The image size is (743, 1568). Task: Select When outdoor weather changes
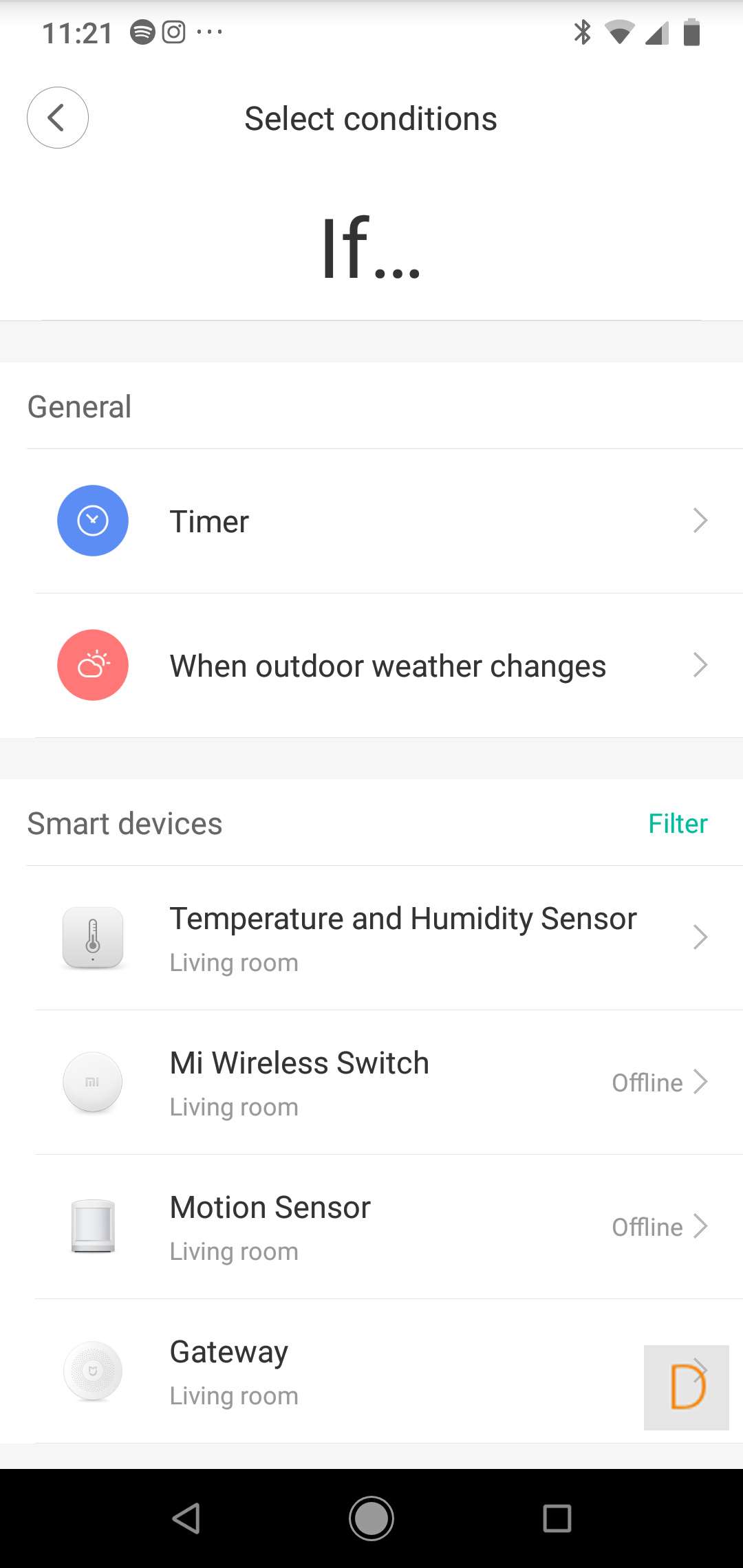coord(371,666)
